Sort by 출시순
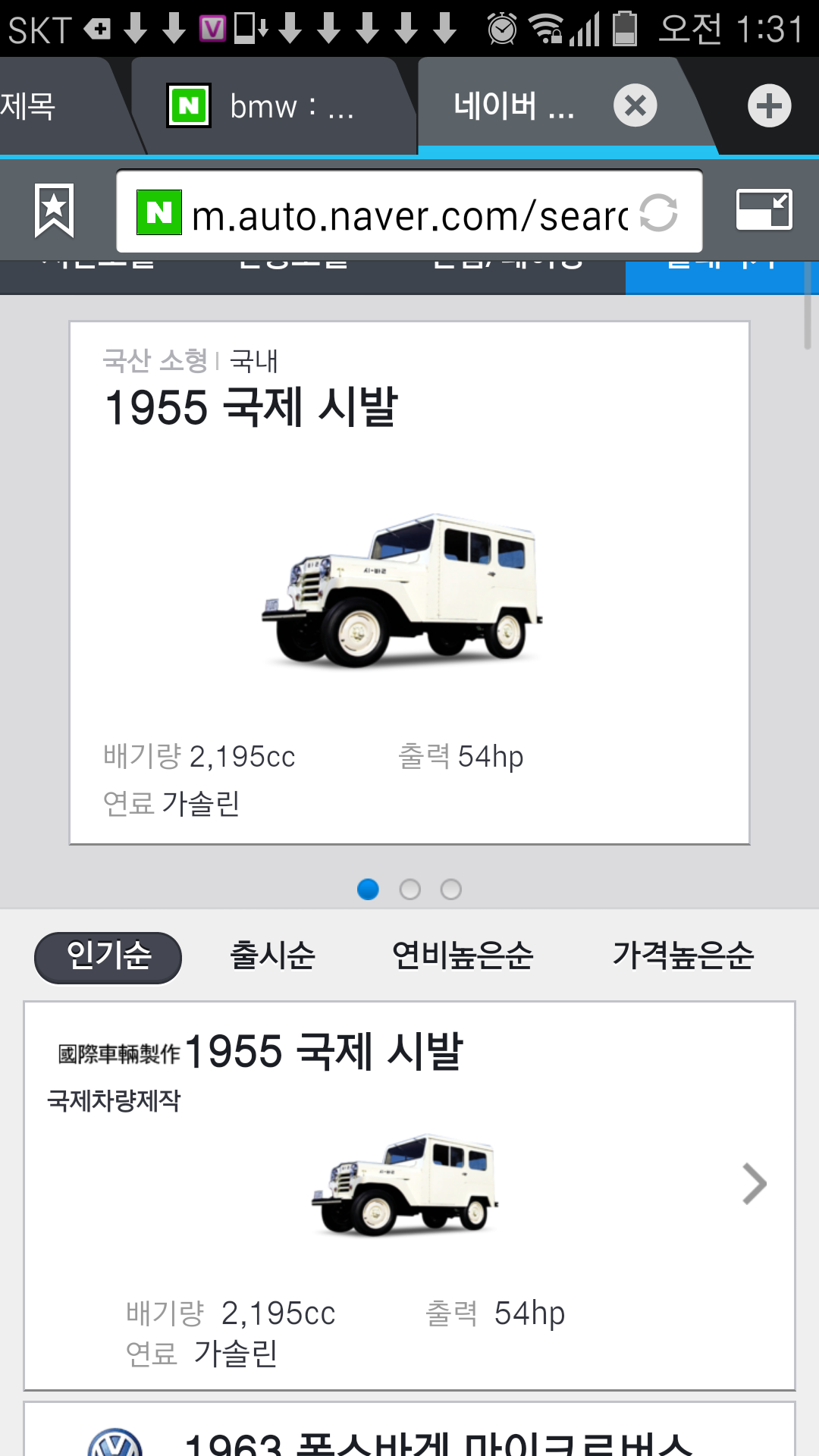The height and width of the screenshot is (1456, 819). (272, 955)
